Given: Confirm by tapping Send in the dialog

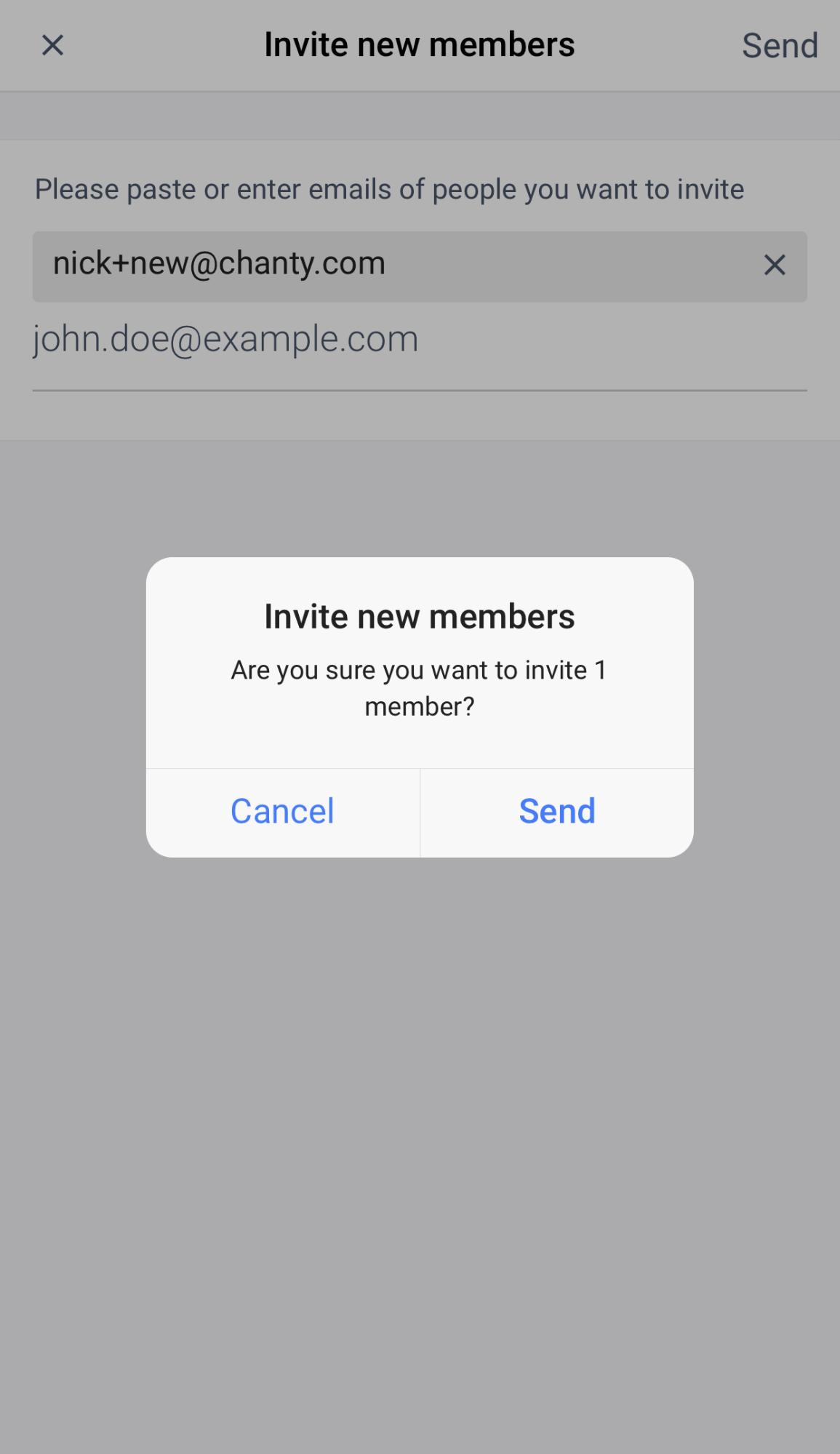Looking at the screenshot, I should 557,812.
